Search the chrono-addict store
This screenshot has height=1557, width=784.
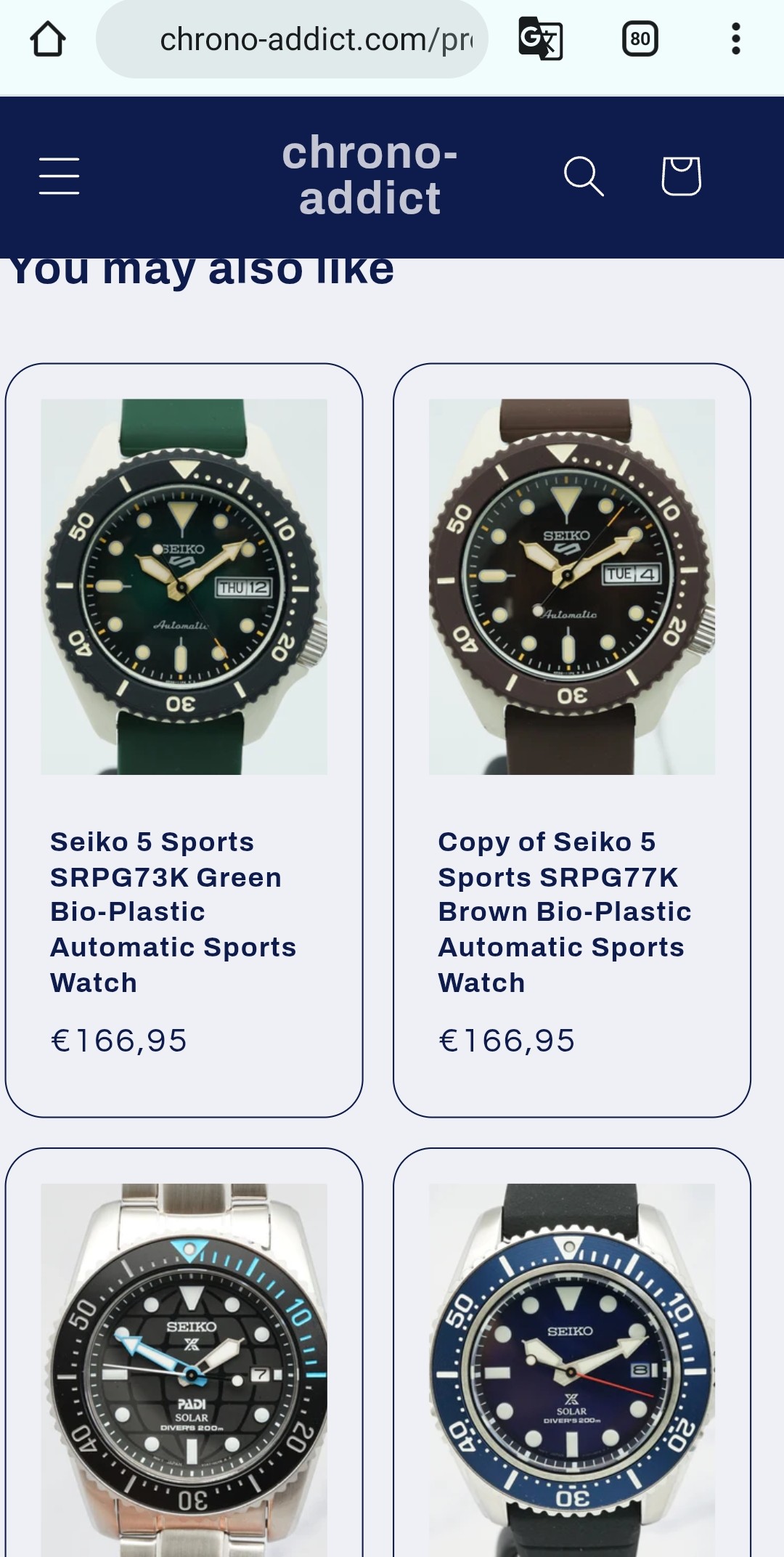[584, 176]
